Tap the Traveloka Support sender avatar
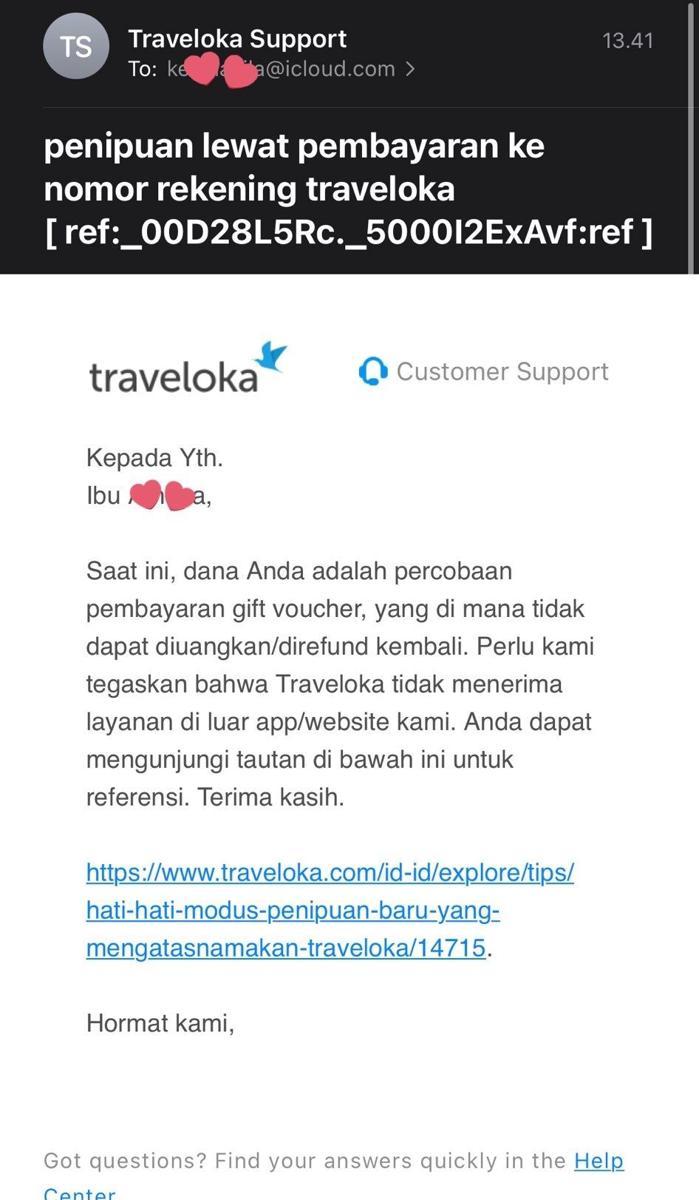This screenshot has width=699, height=1200. [76, 47]
